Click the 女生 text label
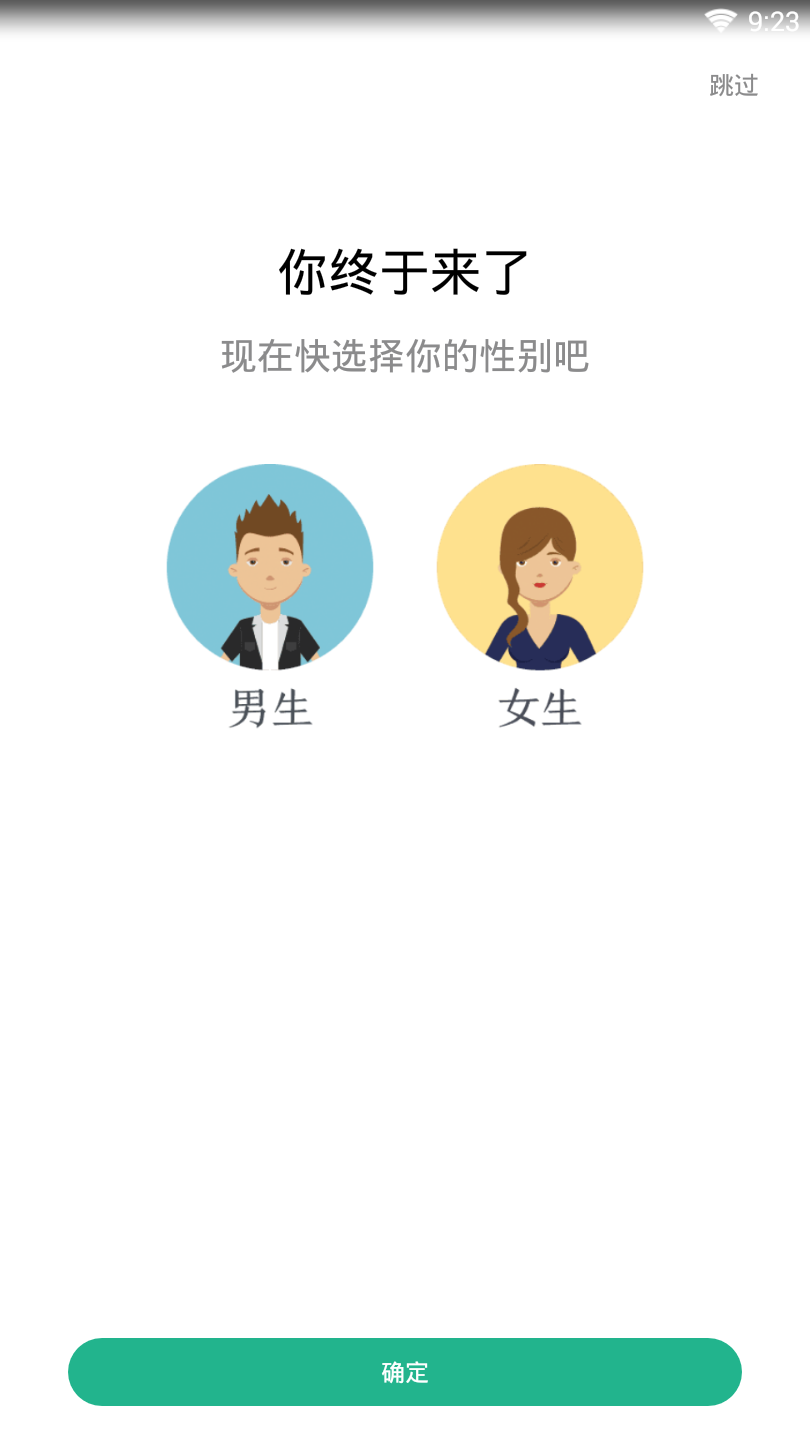This screenshot has width=810, height=1440. 539,709
